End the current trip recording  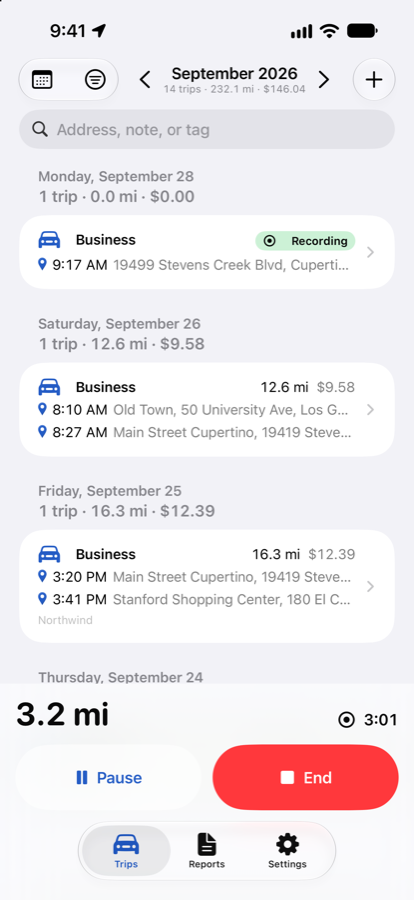click(x=305, y=778)
